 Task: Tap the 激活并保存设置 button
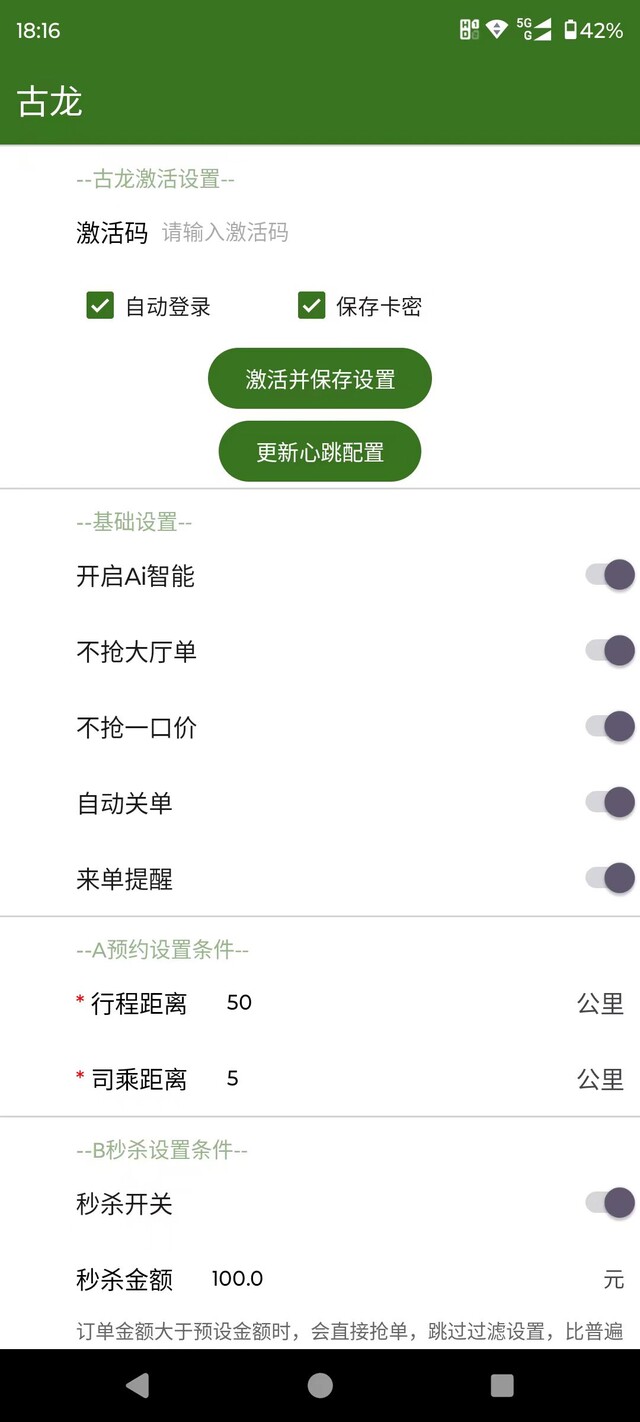pyautogui.click(x=320, y=379)
